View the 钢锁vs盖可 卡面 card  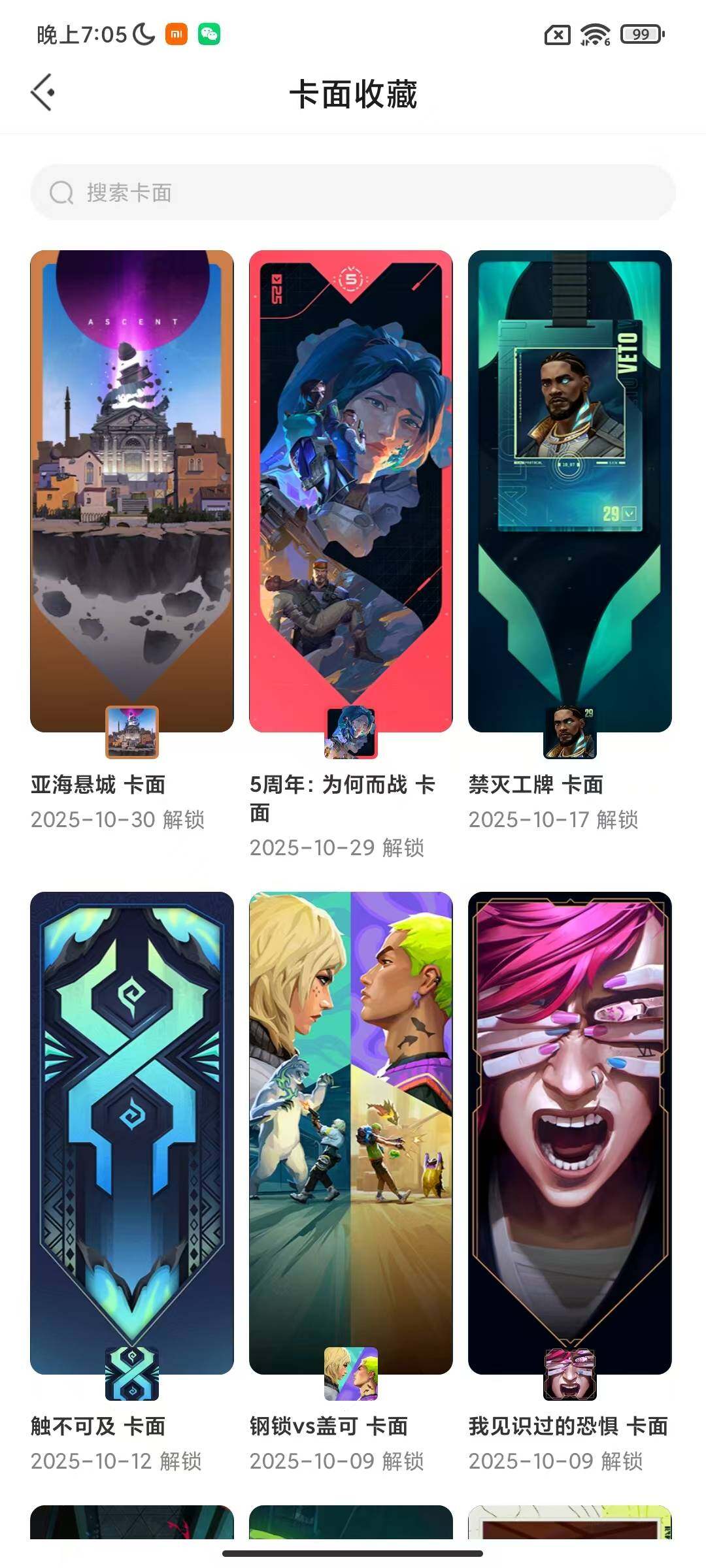pyautogui.click(x=351, y=1134)
